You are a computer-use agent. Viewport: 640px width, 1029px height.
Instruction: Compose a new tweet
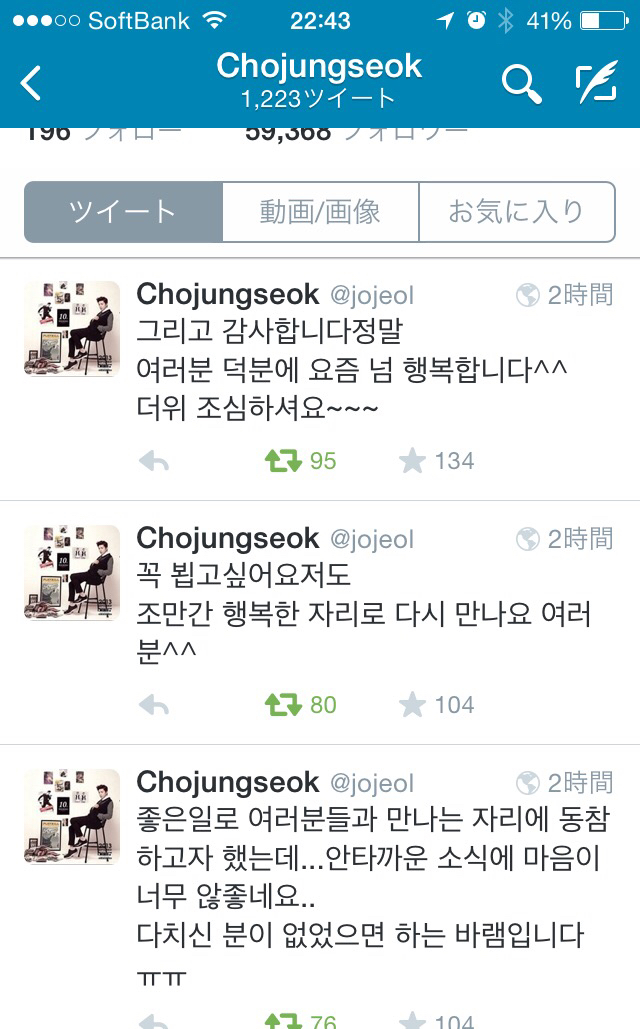click(597, 84)
